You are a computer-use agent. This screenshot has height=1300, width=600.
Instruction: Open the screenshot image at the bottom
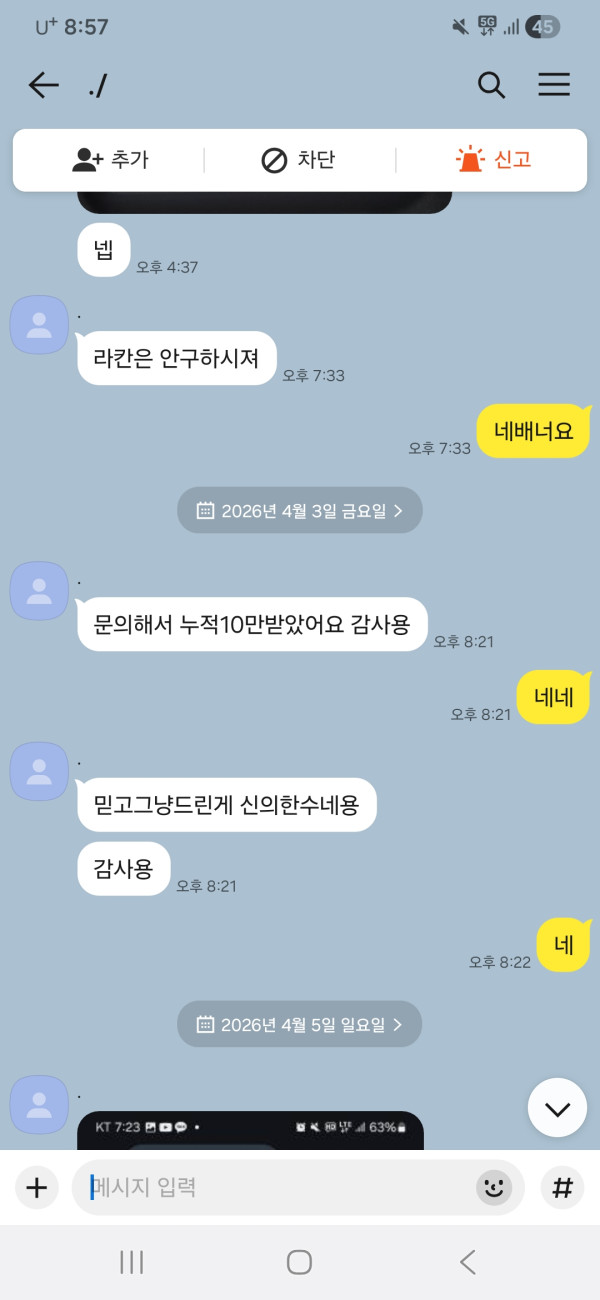pyautogui.click(x=250, y=1130)
